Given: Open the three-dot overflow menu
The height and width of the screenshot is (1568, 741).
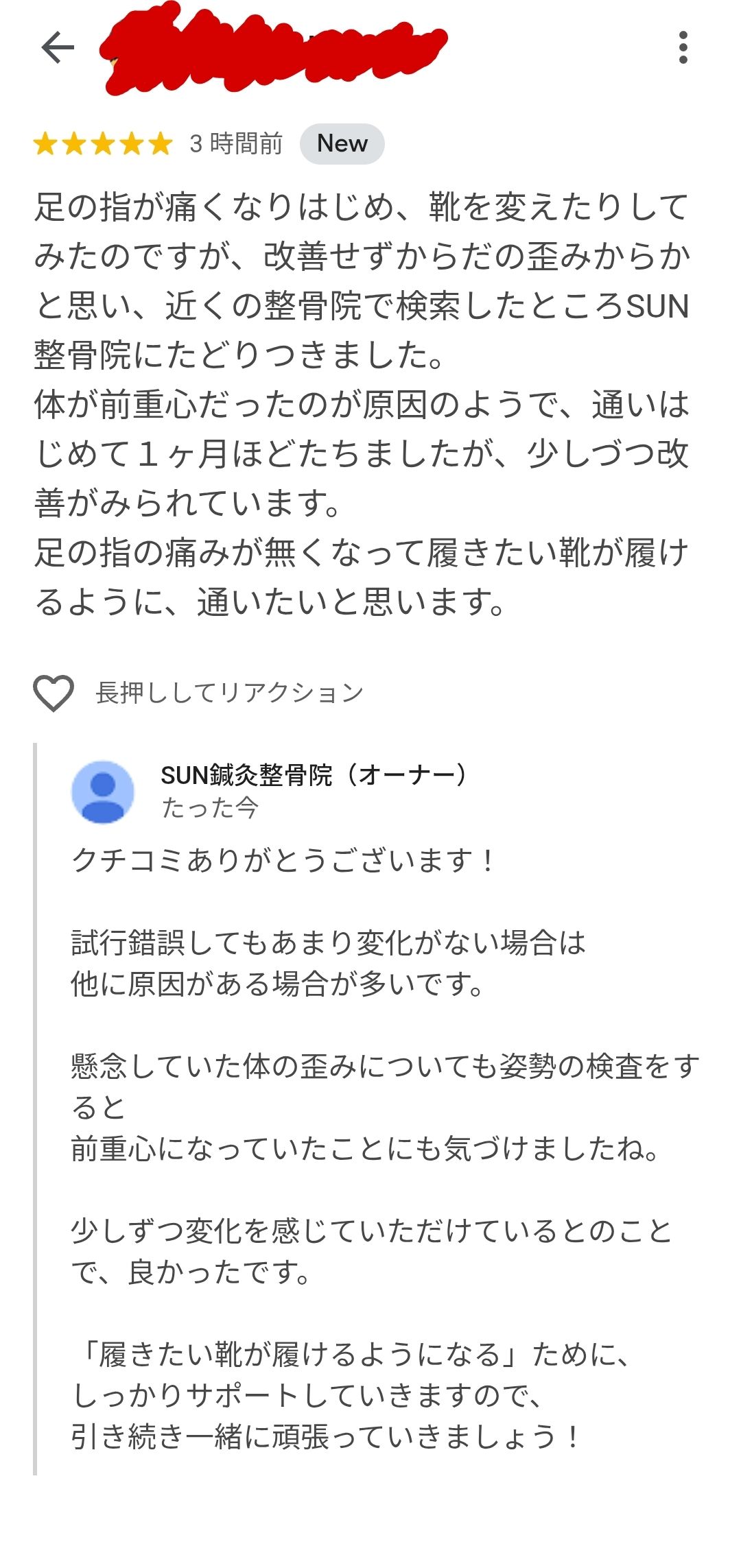Looking at the screenshot, I should point(682,48).
